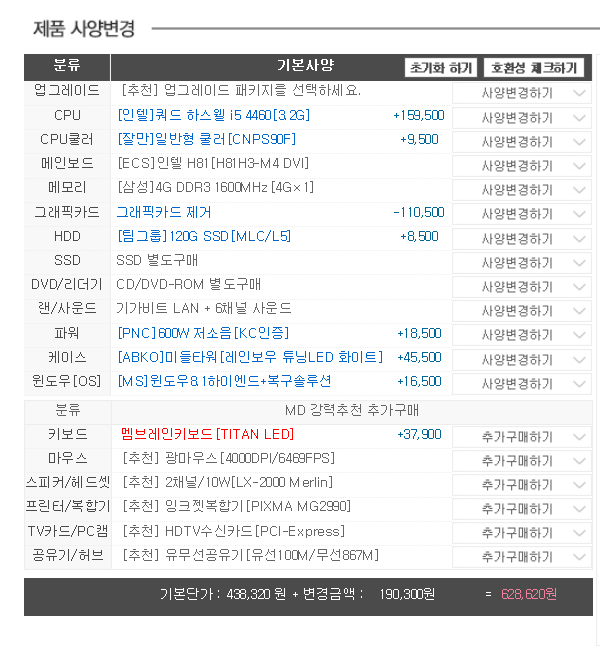
Task: Tap the 초기화 하기 reset button
Action: pos(441,67)
